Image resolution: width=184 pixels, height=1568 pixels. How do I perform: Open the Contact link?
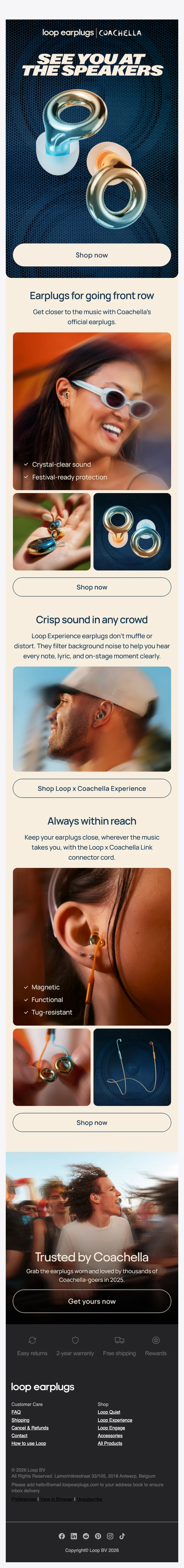click(20, 1435)
